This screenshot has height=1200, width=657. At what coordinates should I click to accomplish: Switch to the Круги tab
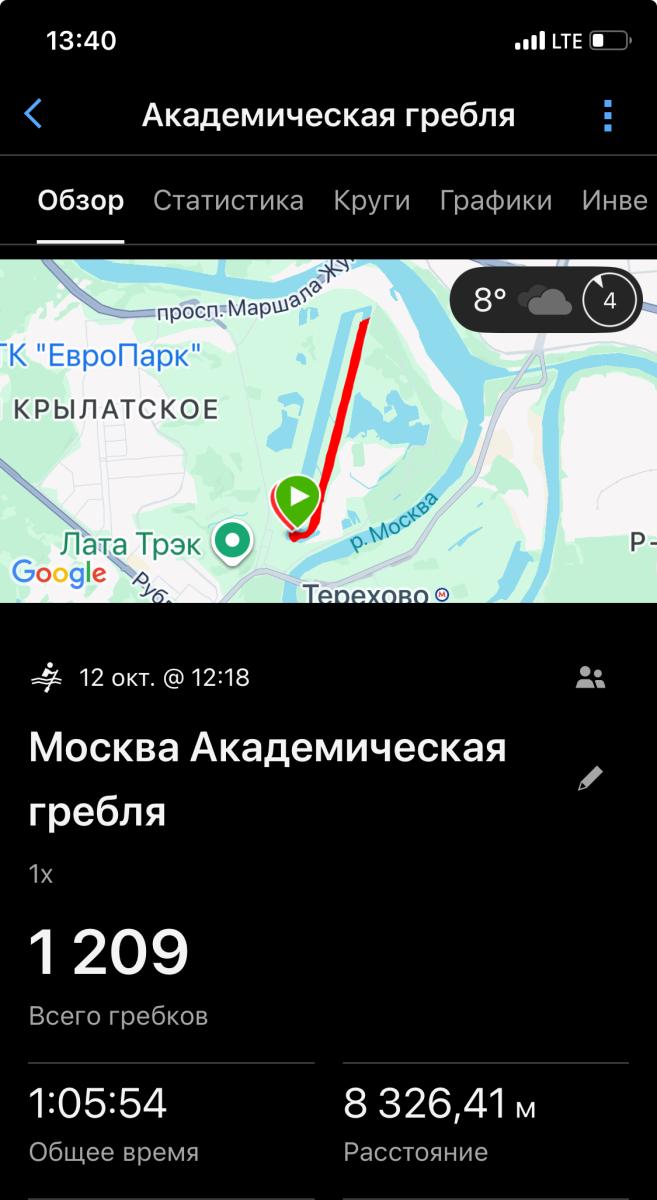click(372, 201)
